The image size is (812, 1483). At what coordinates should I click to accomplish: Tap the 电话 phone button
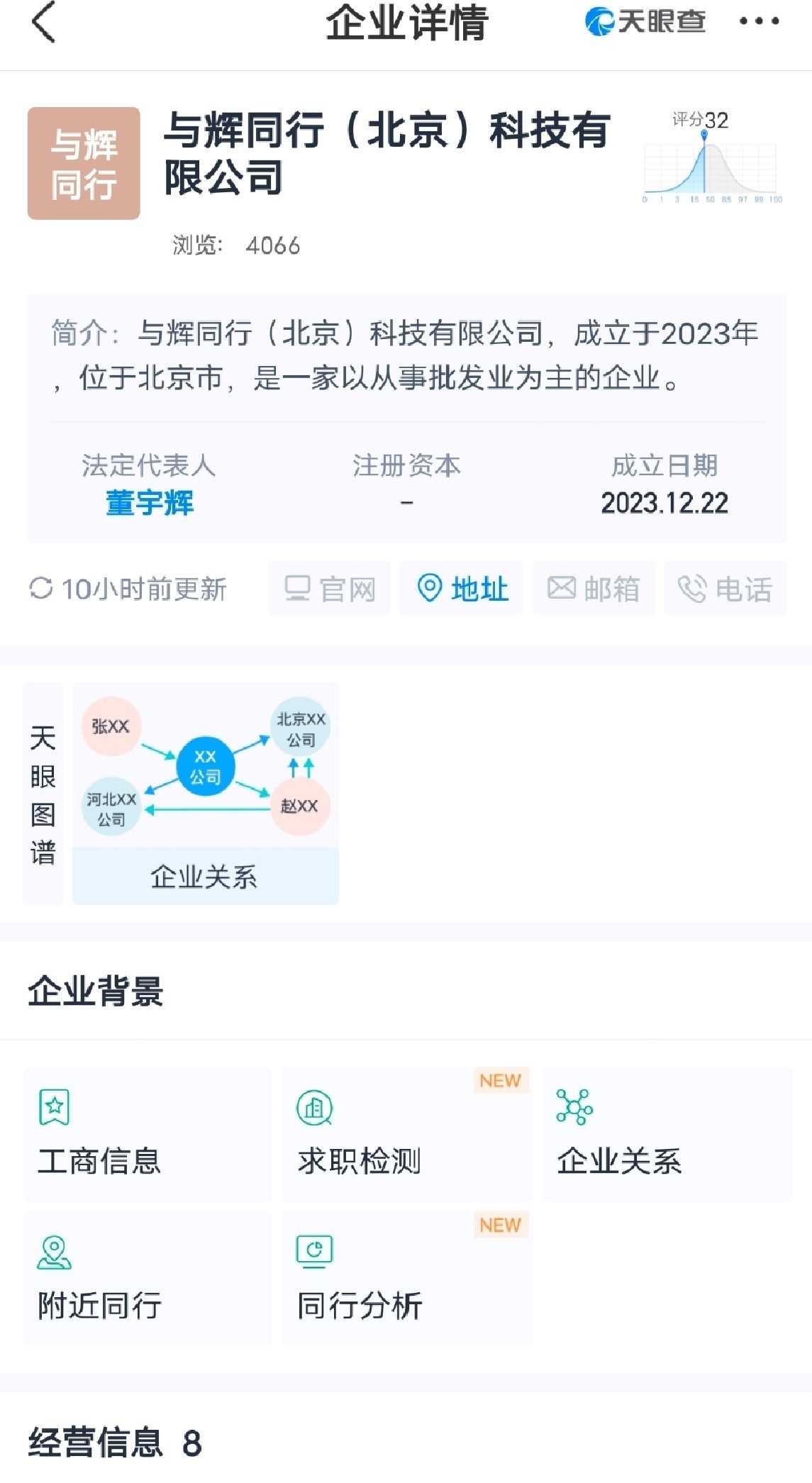pos(725,589)
